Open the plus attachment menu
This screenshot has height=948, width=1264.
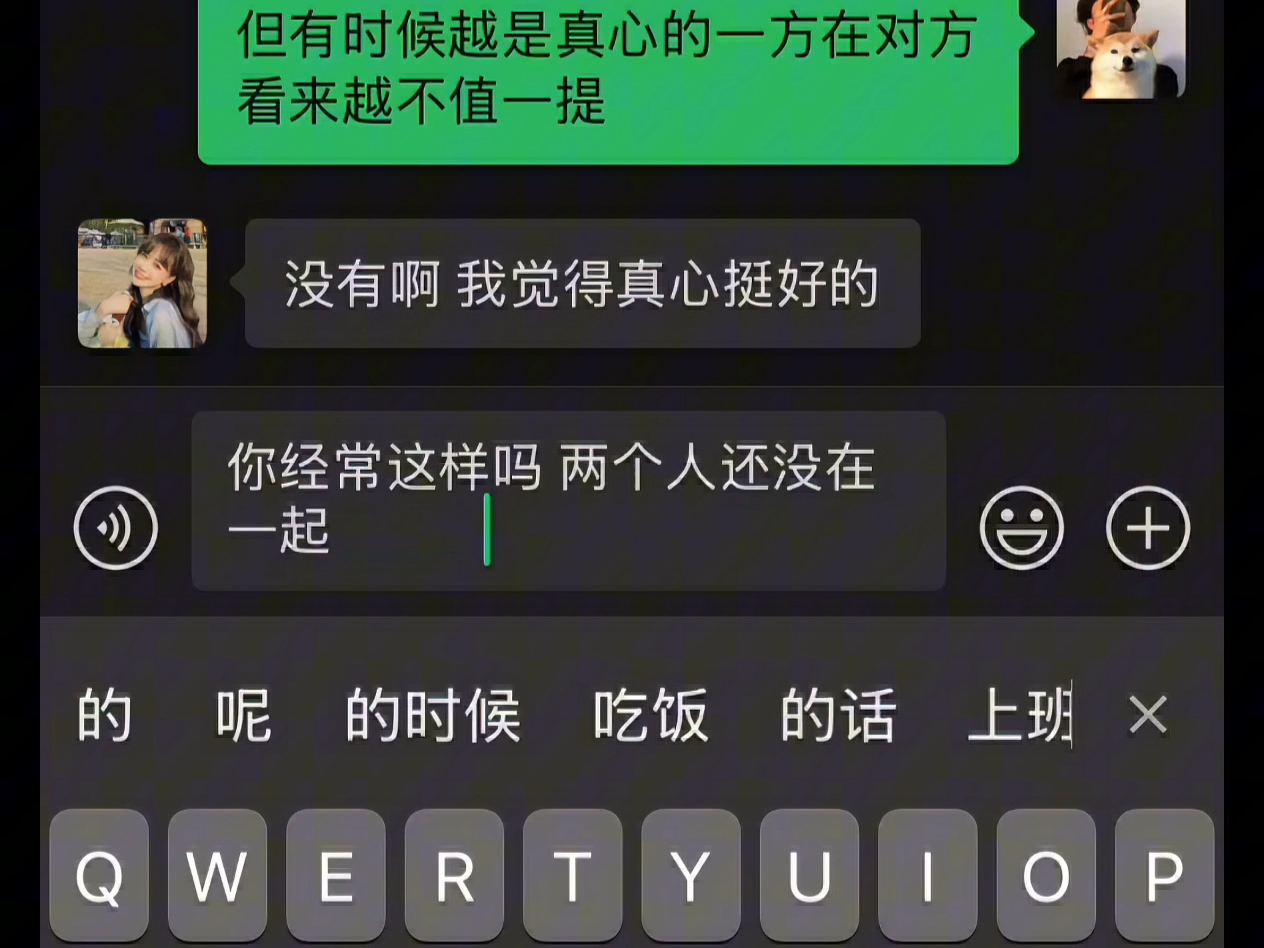point(1148,528)
